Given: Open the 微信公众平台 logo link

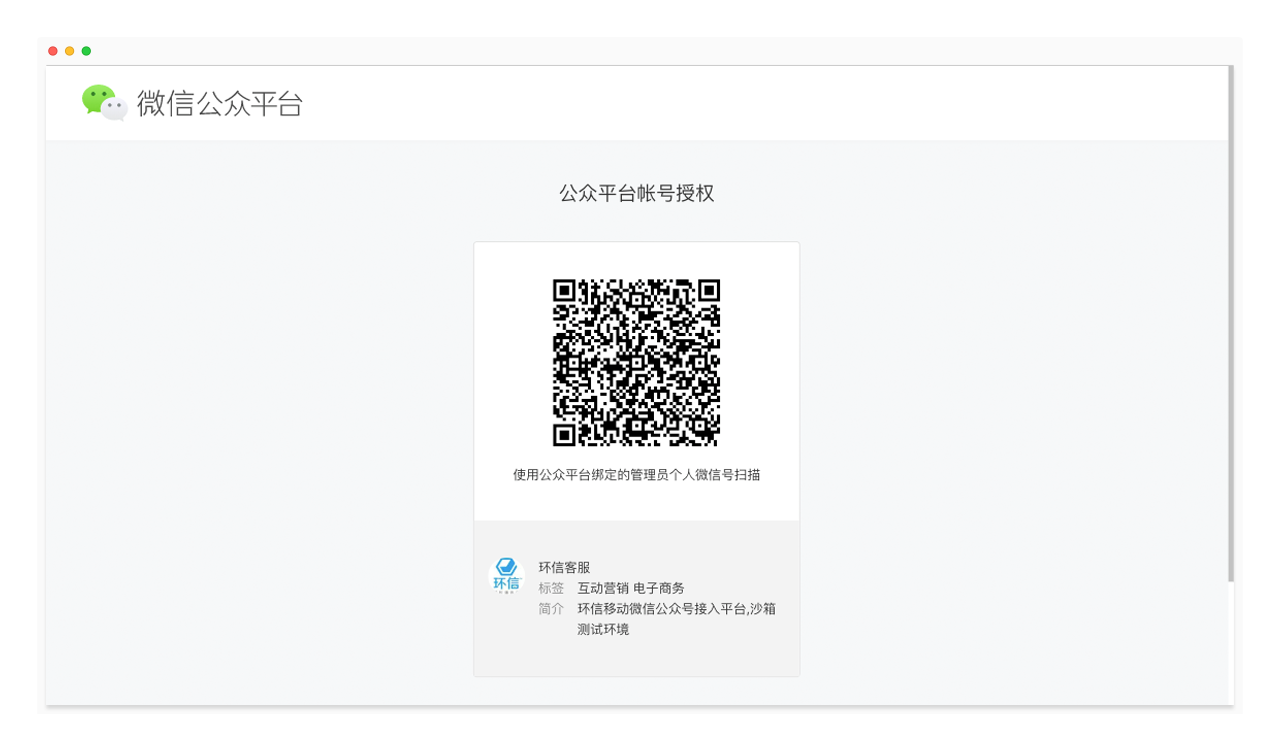Looking at the screenshot, I should (192, 103).
